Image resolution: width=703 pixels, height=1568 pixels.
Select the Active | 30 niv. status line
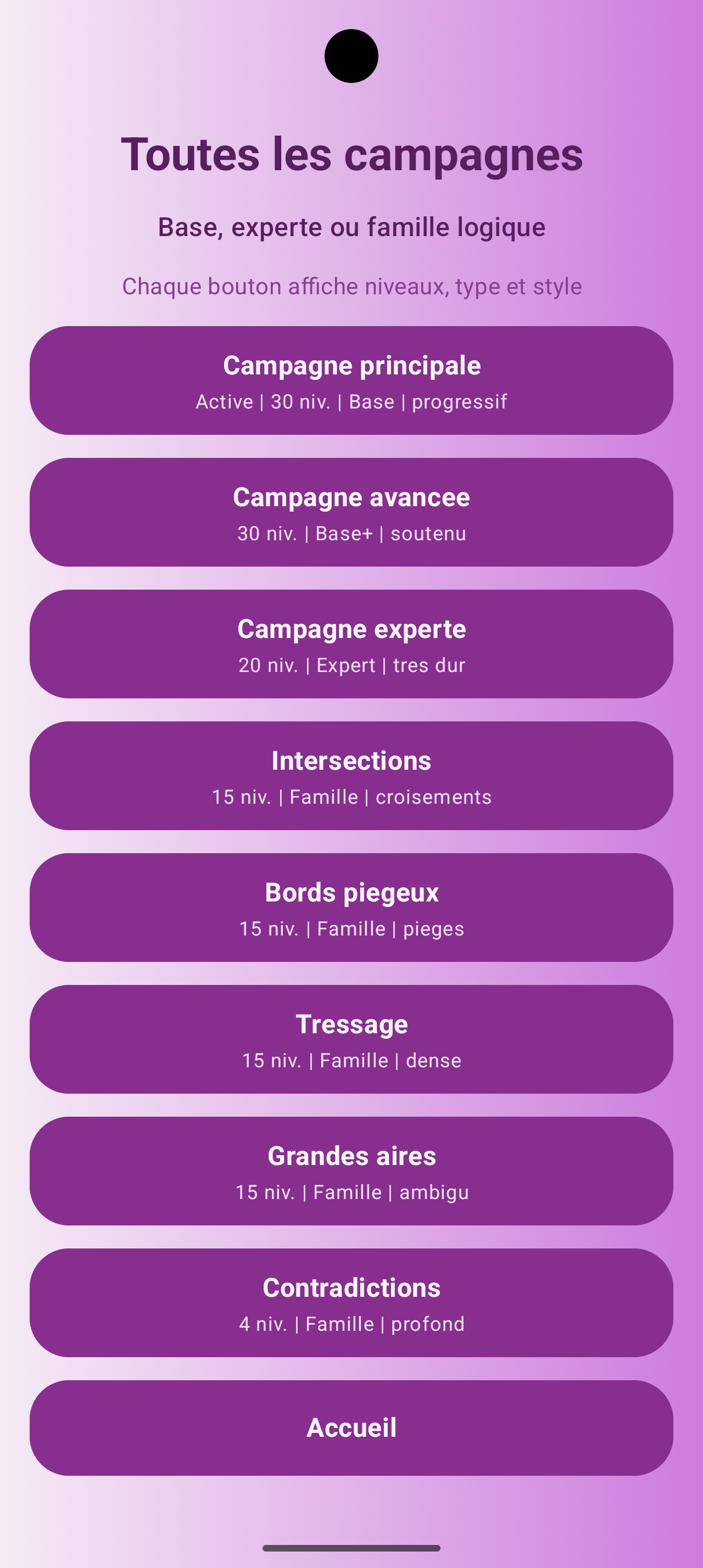click(351, 401)
